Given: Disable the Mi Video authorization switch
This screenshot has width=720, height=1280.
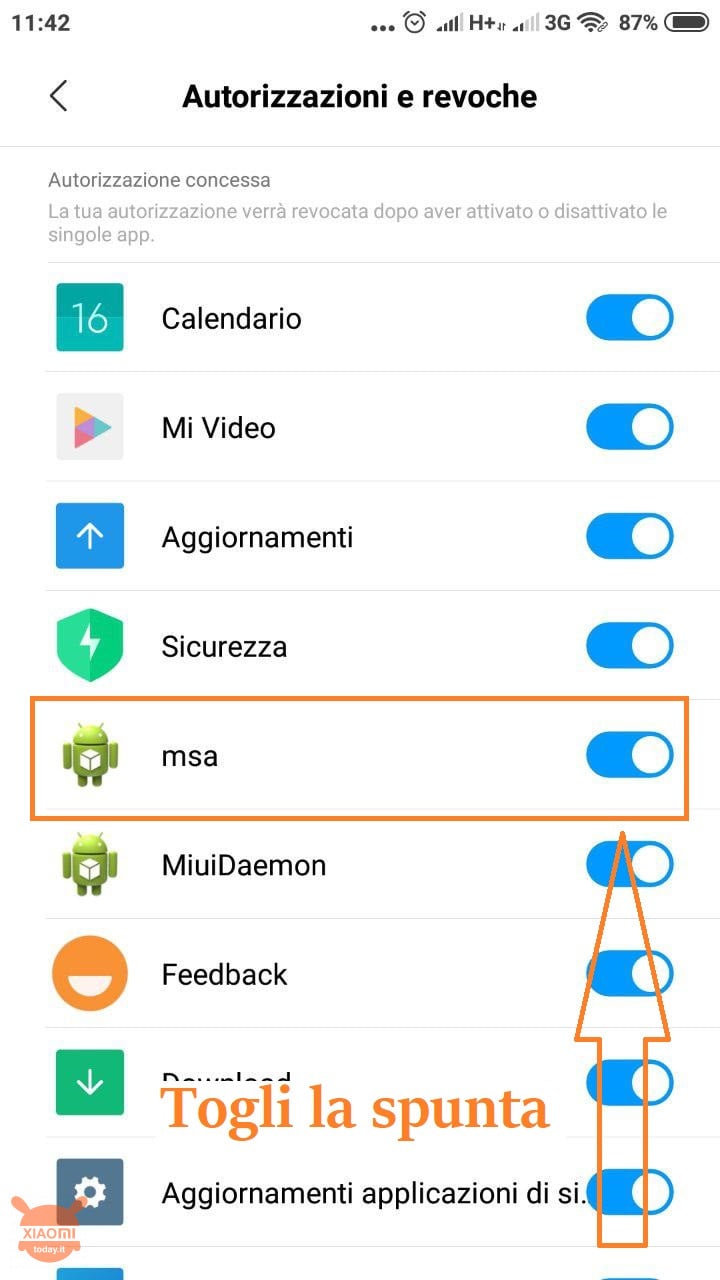Looking at the screenshot, I should (630, 428).
